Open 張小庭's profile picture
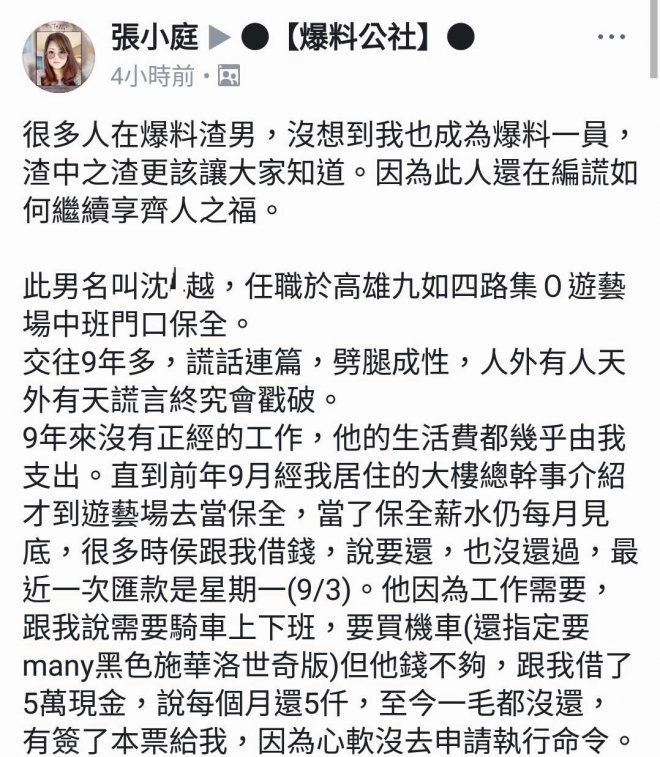This screenshot has width=660, height=757. pyautogui.click(x=59, y=56)
